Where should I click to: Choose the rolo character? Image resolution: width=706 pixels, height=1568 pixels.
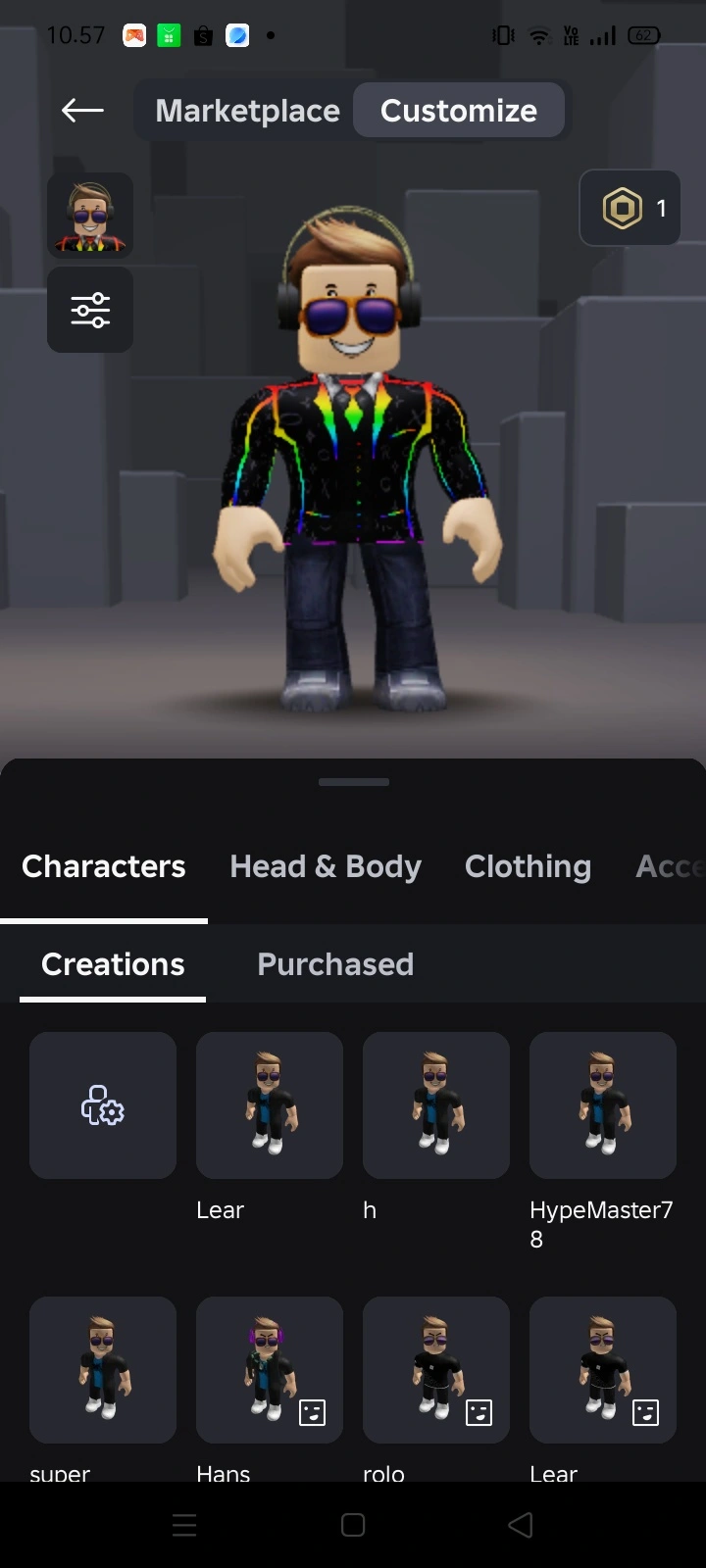tap(436, 1370)
